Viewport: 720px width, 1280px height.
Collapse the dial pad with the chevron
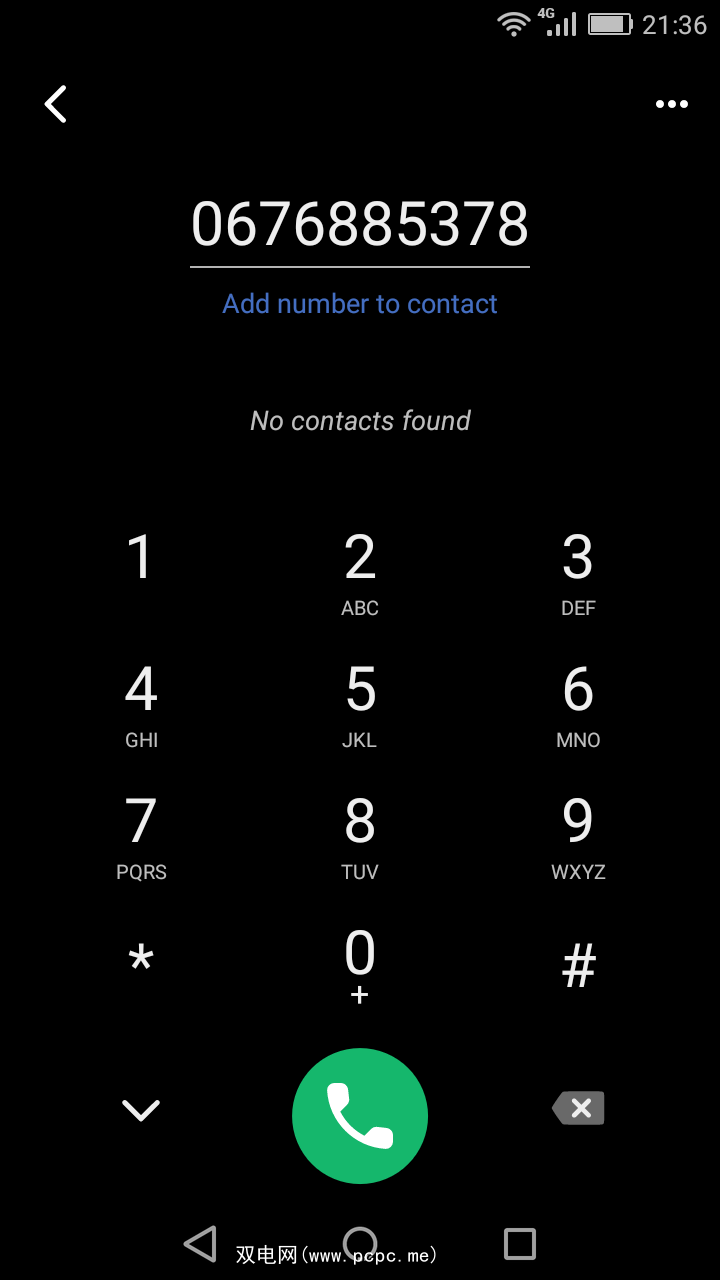[x=141, y=1109]
